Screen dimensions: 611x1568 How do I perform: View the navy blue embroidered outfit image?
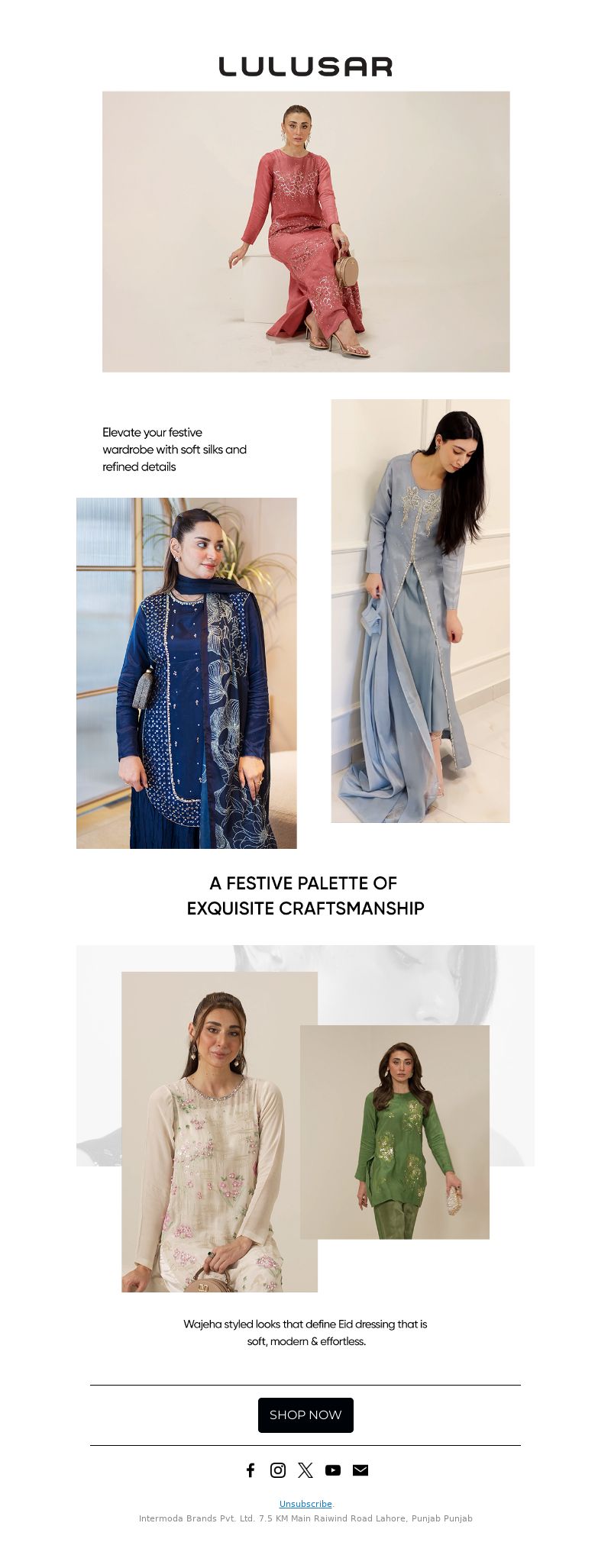pos(186,673)
